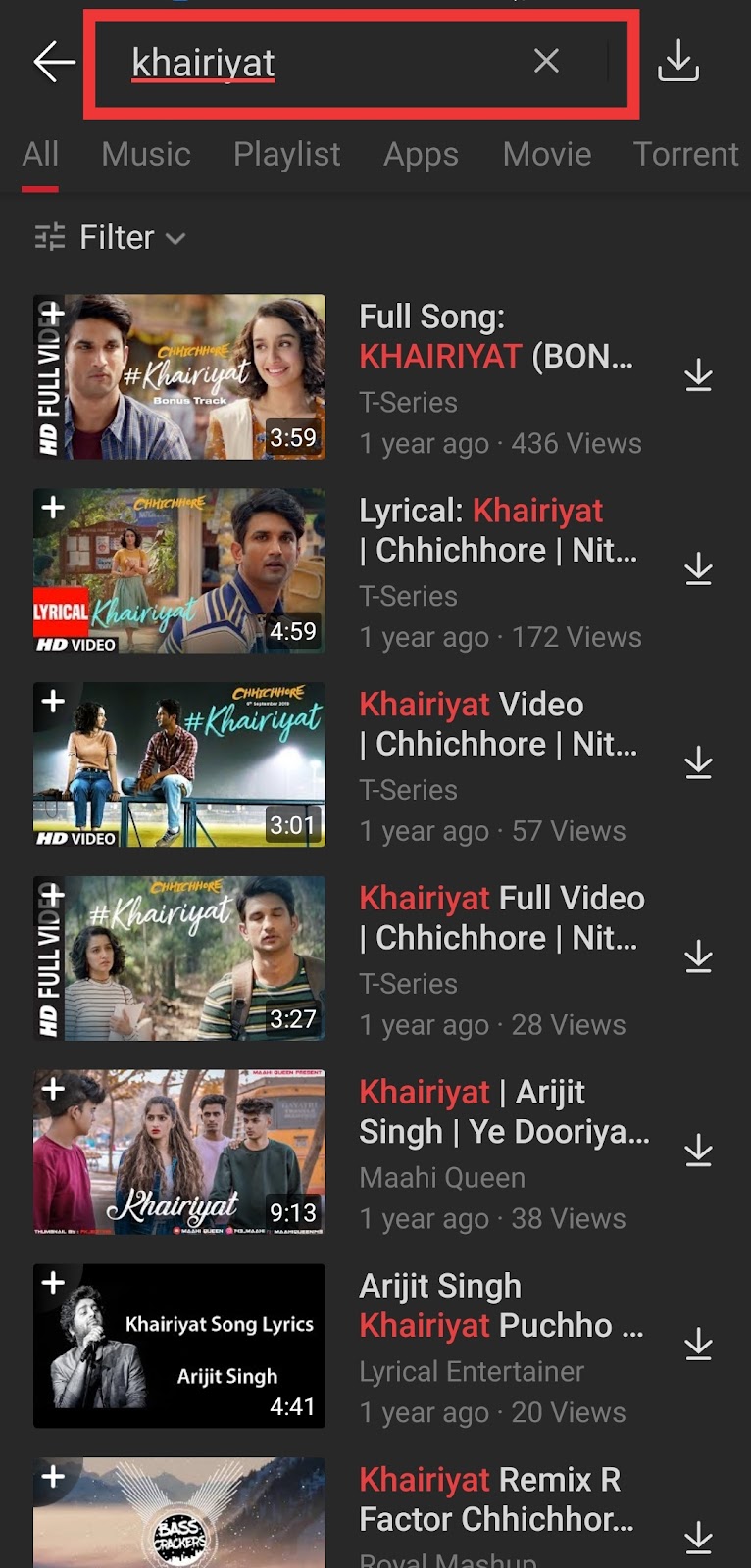
Task: Clear the search text
Action: click(546, 62)
